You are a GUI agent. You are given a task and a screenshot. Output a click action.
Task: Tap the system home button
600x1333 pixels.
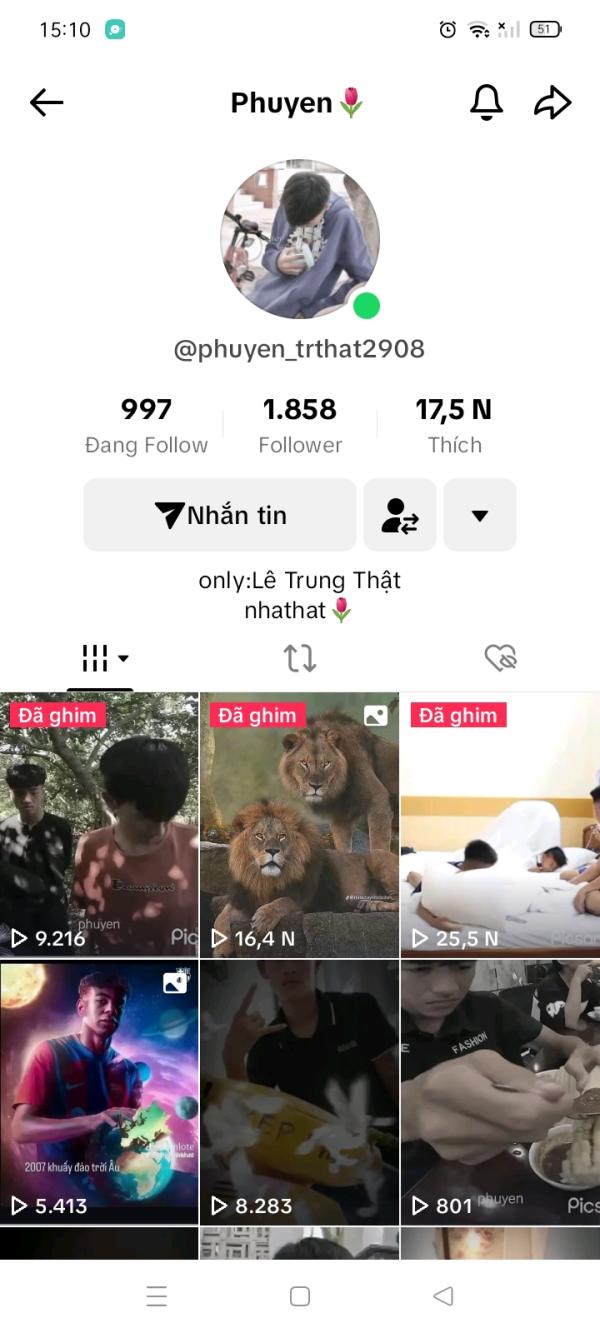tap(300, 1296)
